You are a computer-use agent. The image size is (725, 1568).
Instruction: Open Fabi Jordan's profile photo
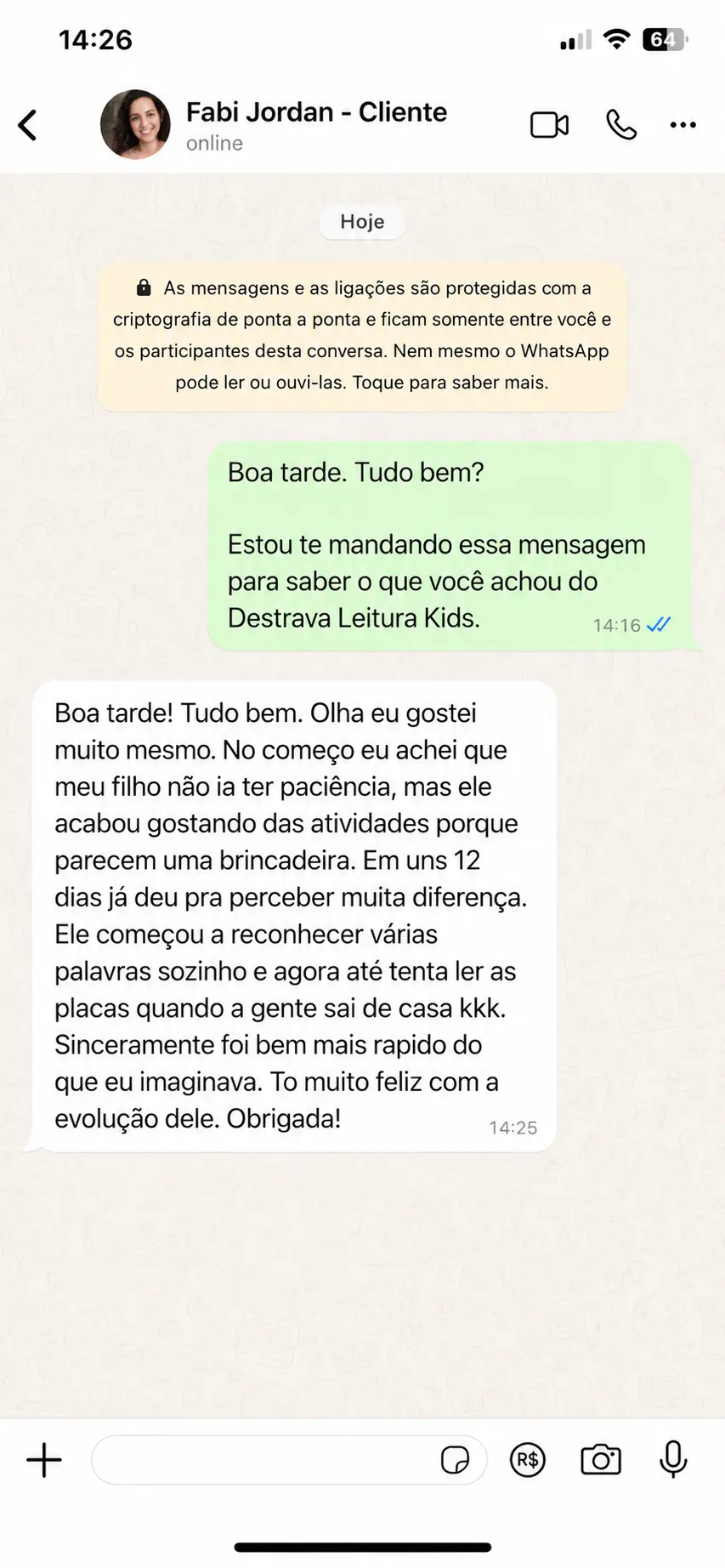pyautogui.click(x=135, y=124)
